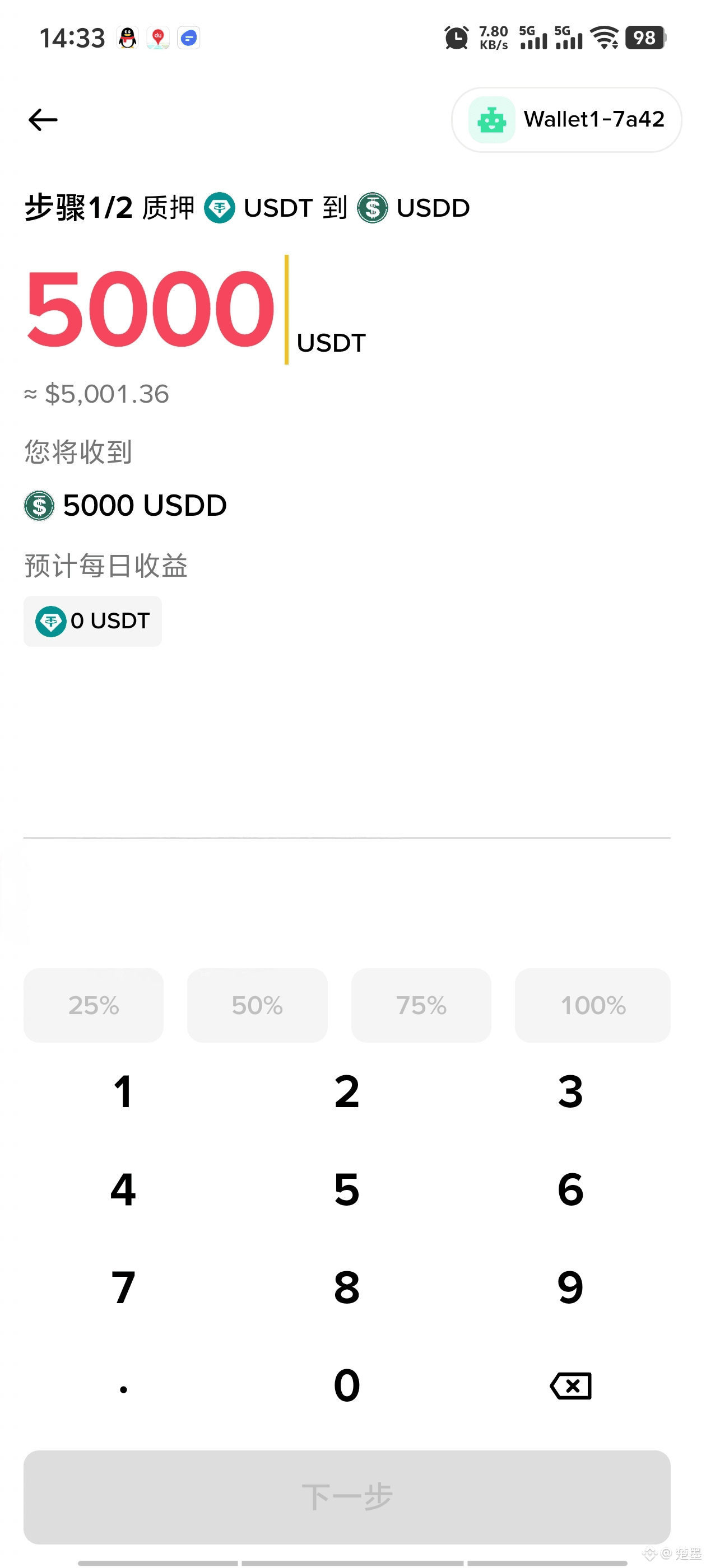The image size is (706, 1568).
Task: Tap keypad number 3
Action: (570, 1091)
